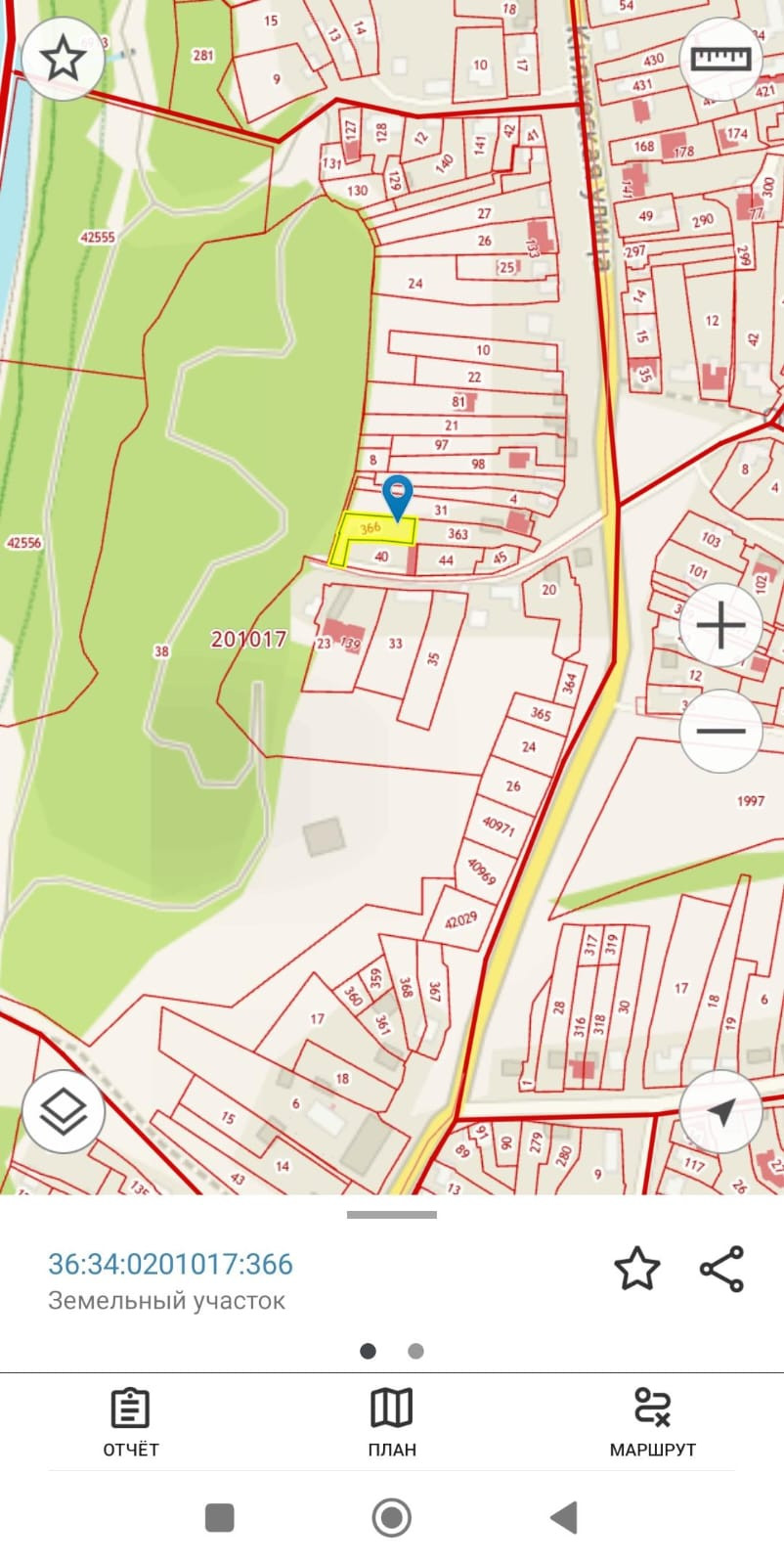784x1565 pixels.
Task: Open the ОТЧЁТ report option
Action: (130, 1423)
